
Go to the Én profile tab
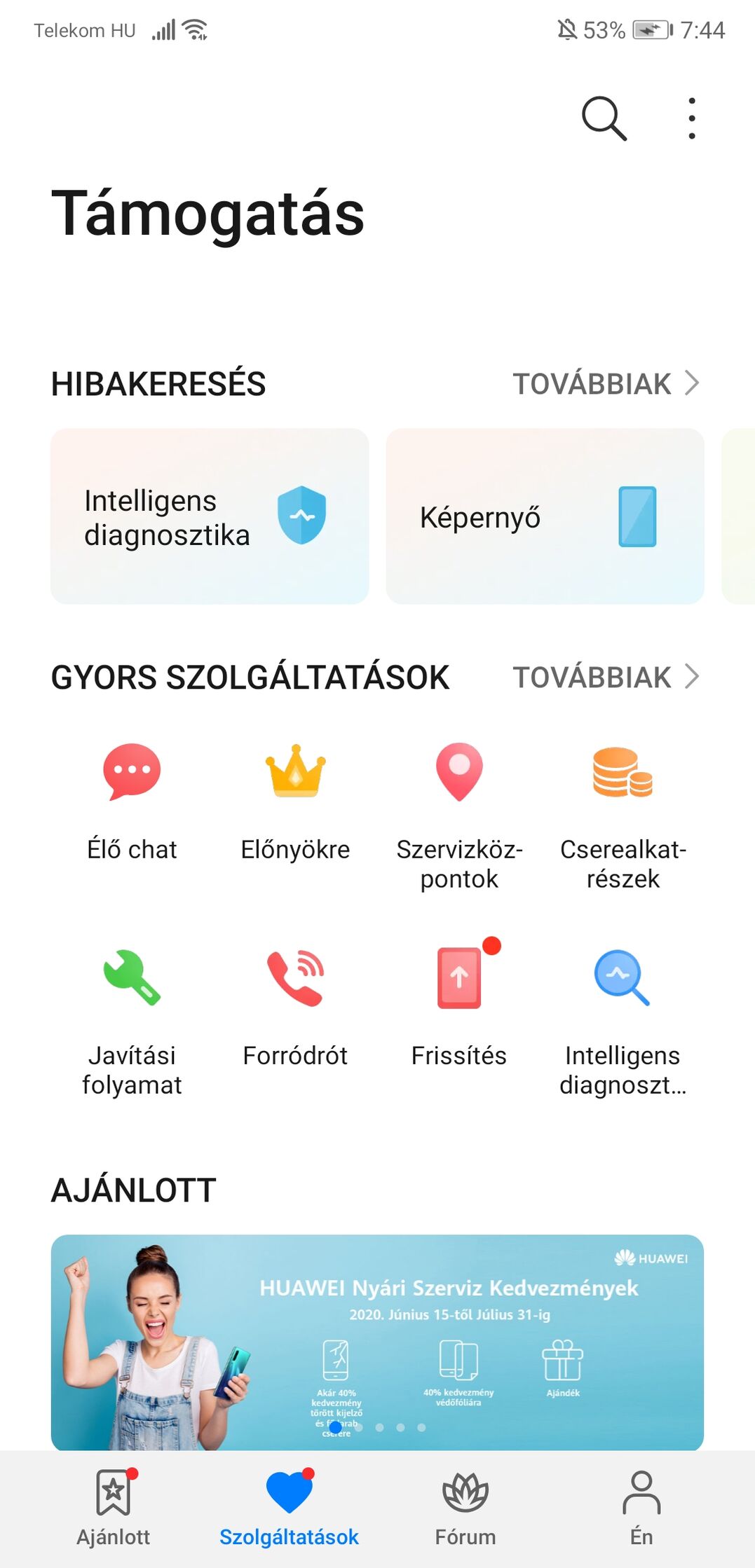(641, 1508)
